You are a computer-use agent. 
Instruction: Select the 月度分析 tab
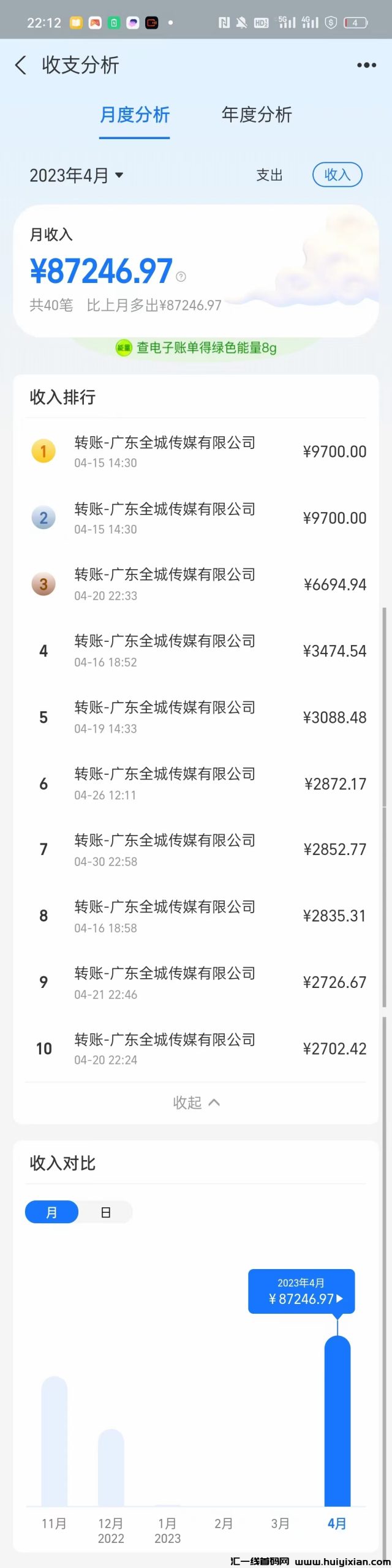point(134,115)
